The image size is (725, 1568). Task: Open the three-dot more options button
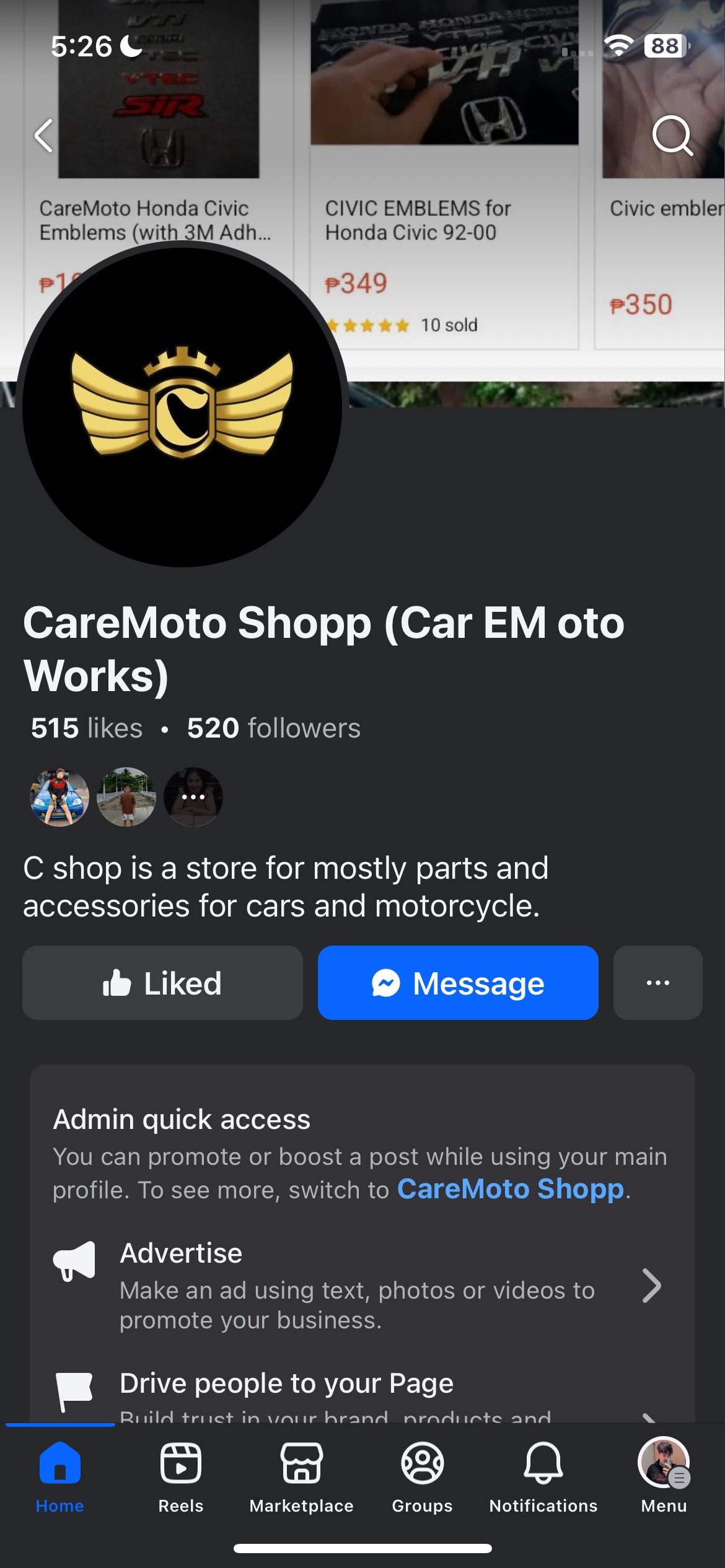(657, 983)
